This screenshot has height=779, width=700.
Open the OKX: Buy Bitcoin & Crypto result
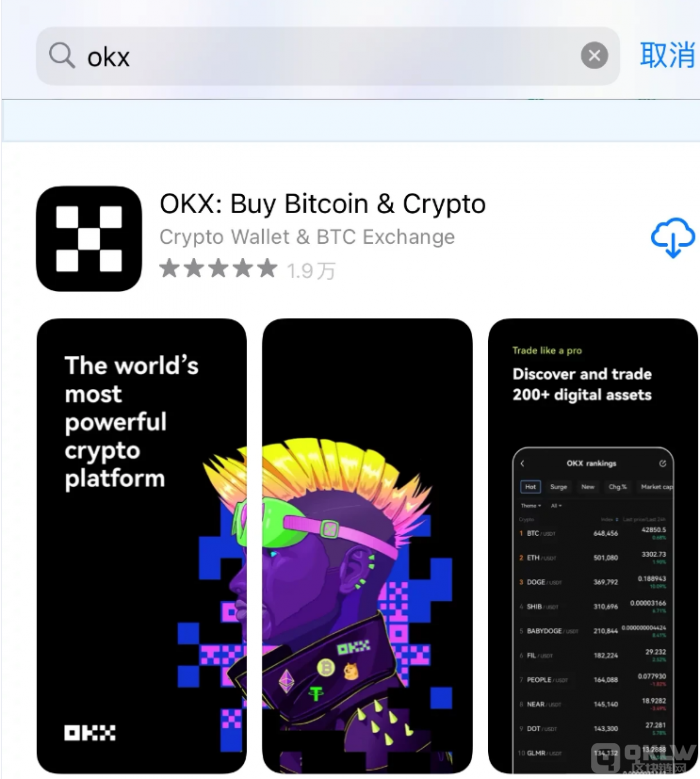[322, 205]
